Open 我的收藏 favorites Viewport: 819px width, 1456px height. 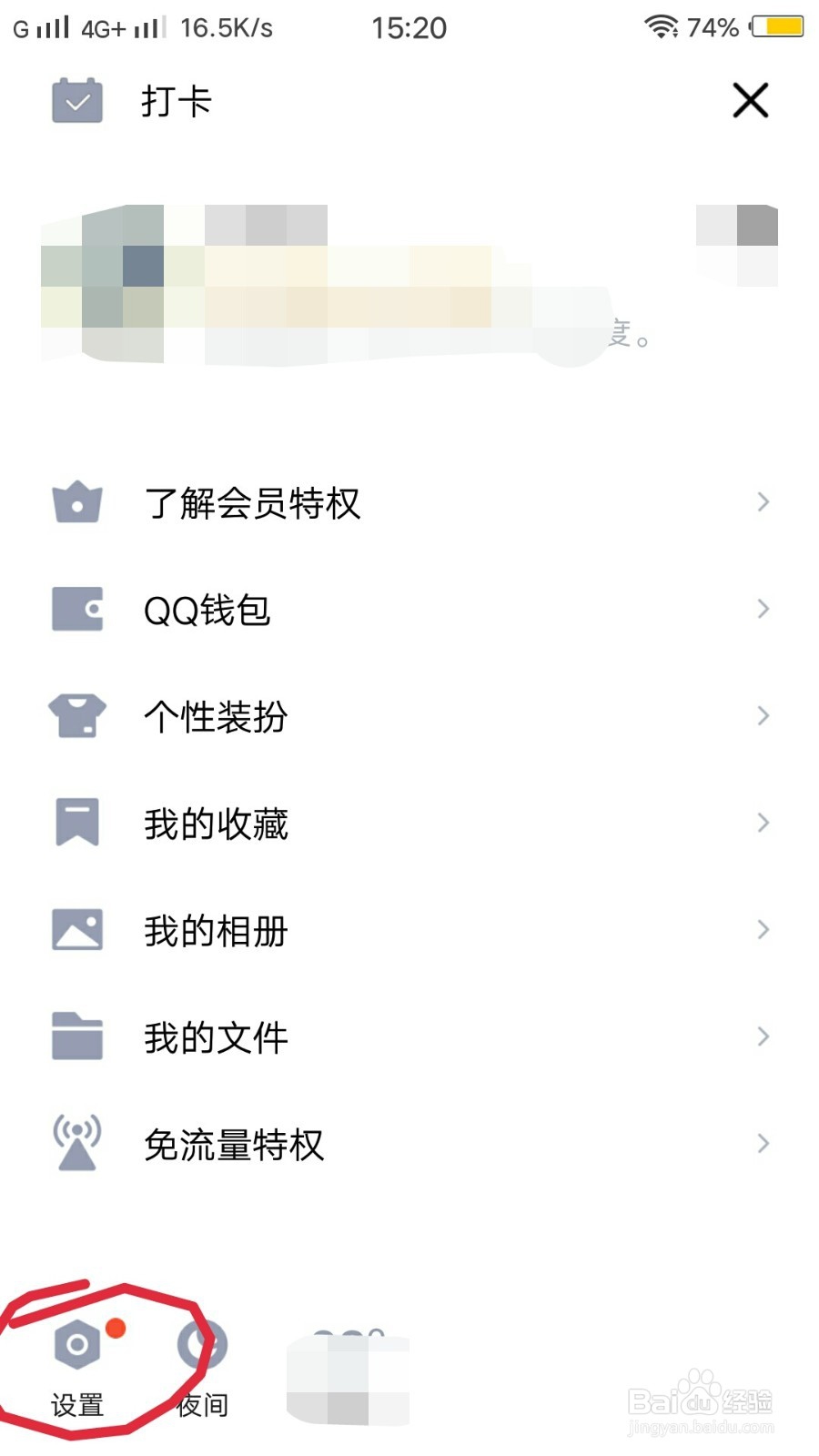click(409, 823)
